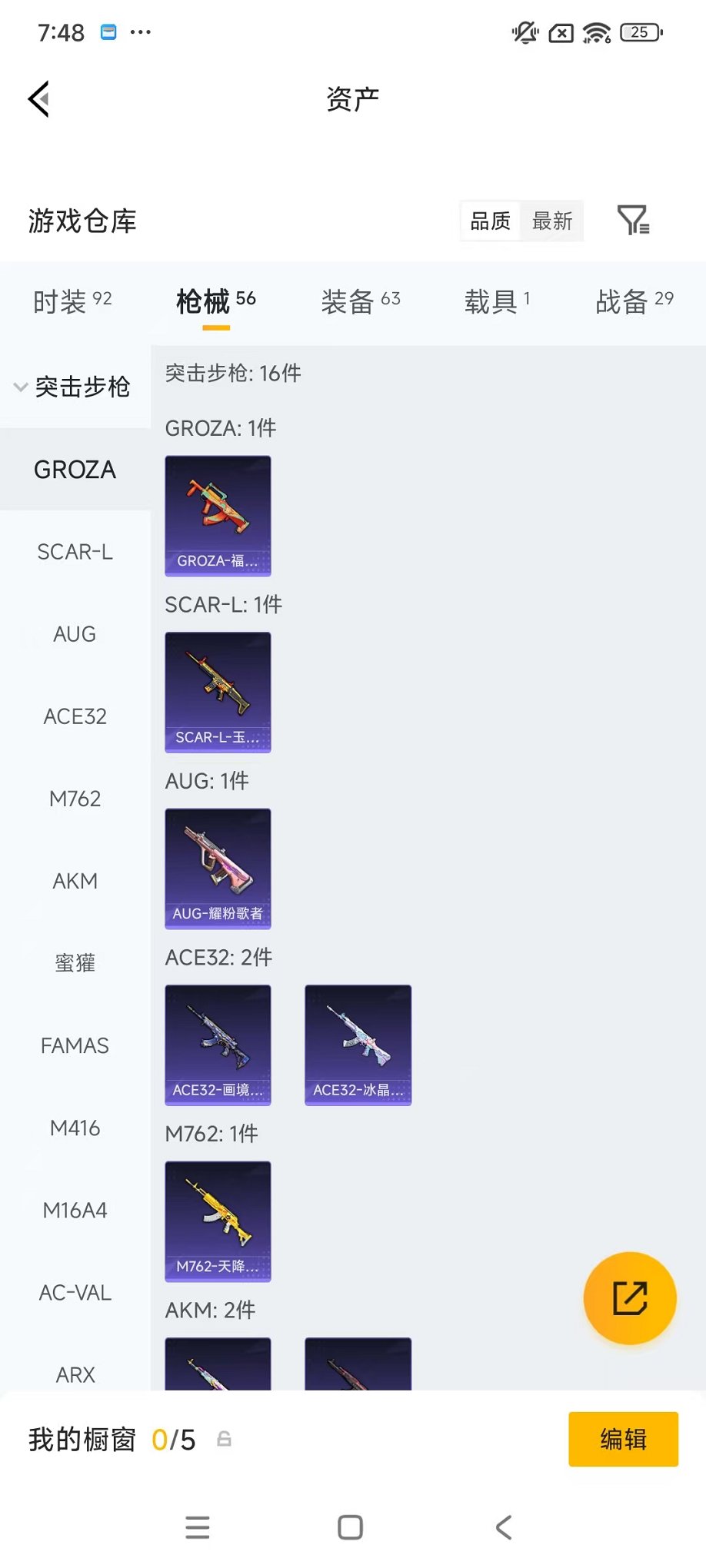Viewport: 706px width, 1568px height.
Task: Switch to the 战备 tab
Action: [x=634, y=301]
